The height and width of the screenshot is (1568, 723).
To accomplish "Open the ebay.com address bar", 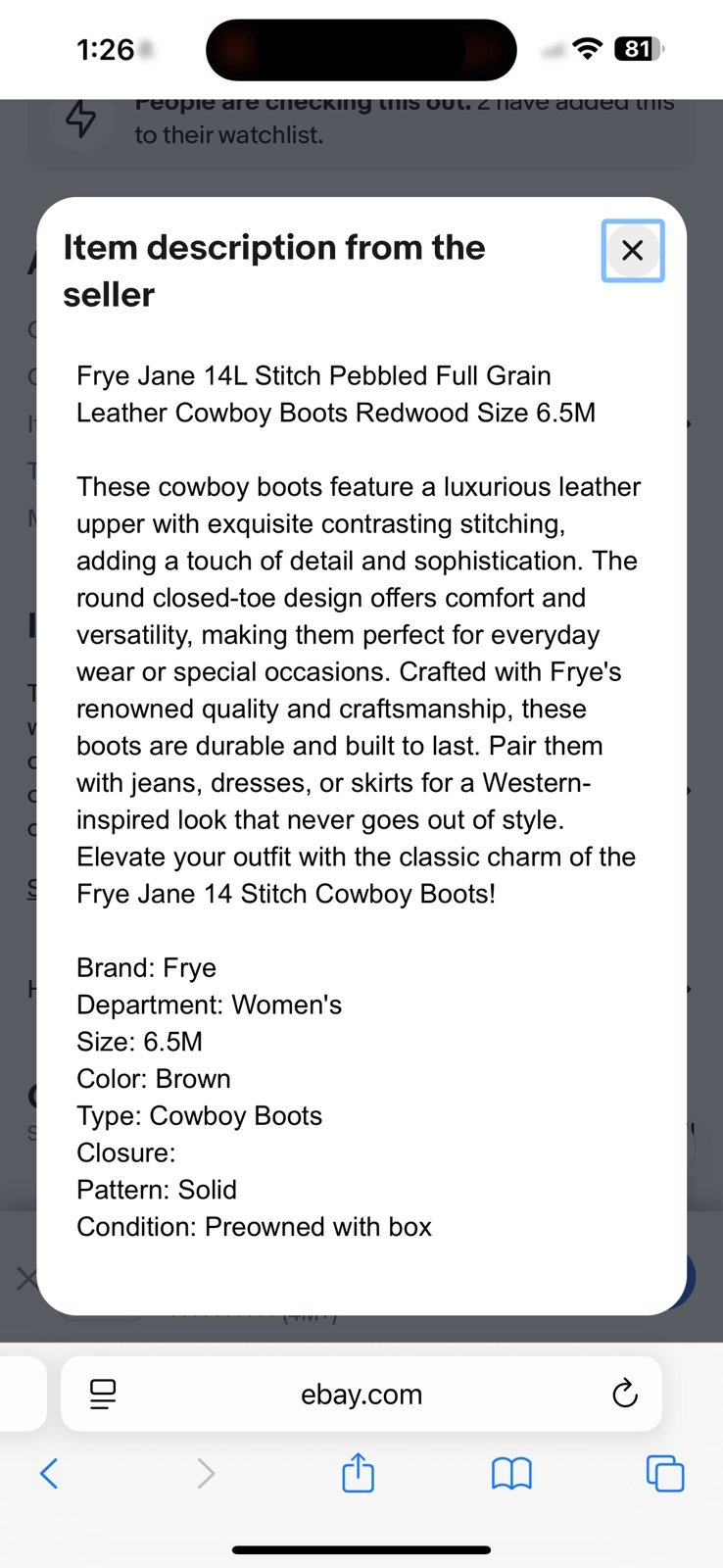I will pyautogui.click(x=361, y=1394).
